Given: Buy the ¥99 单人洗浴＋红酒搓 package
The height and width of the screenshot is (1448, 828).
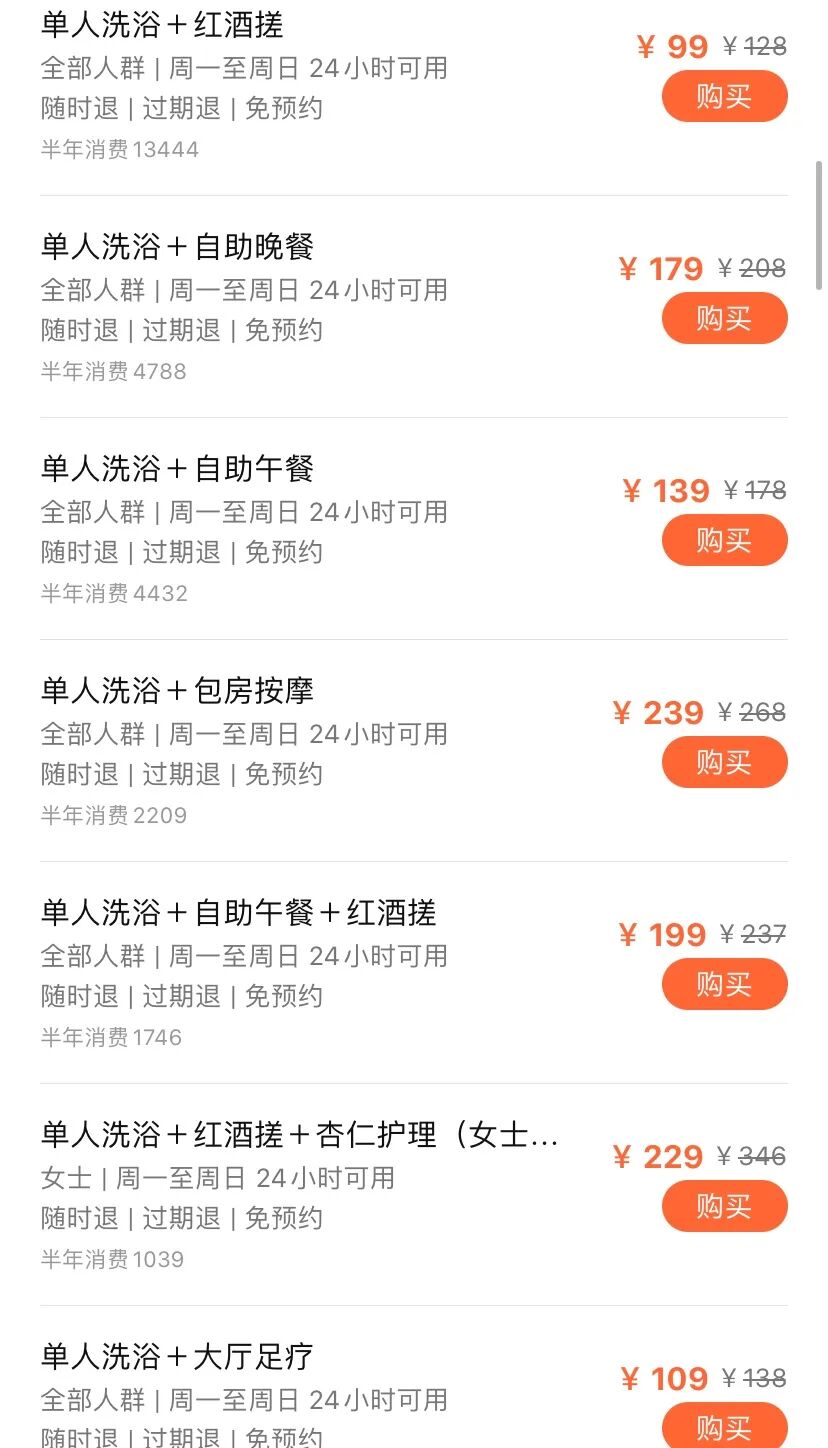Looking at the screenshot, I should (x=724, y=97).
